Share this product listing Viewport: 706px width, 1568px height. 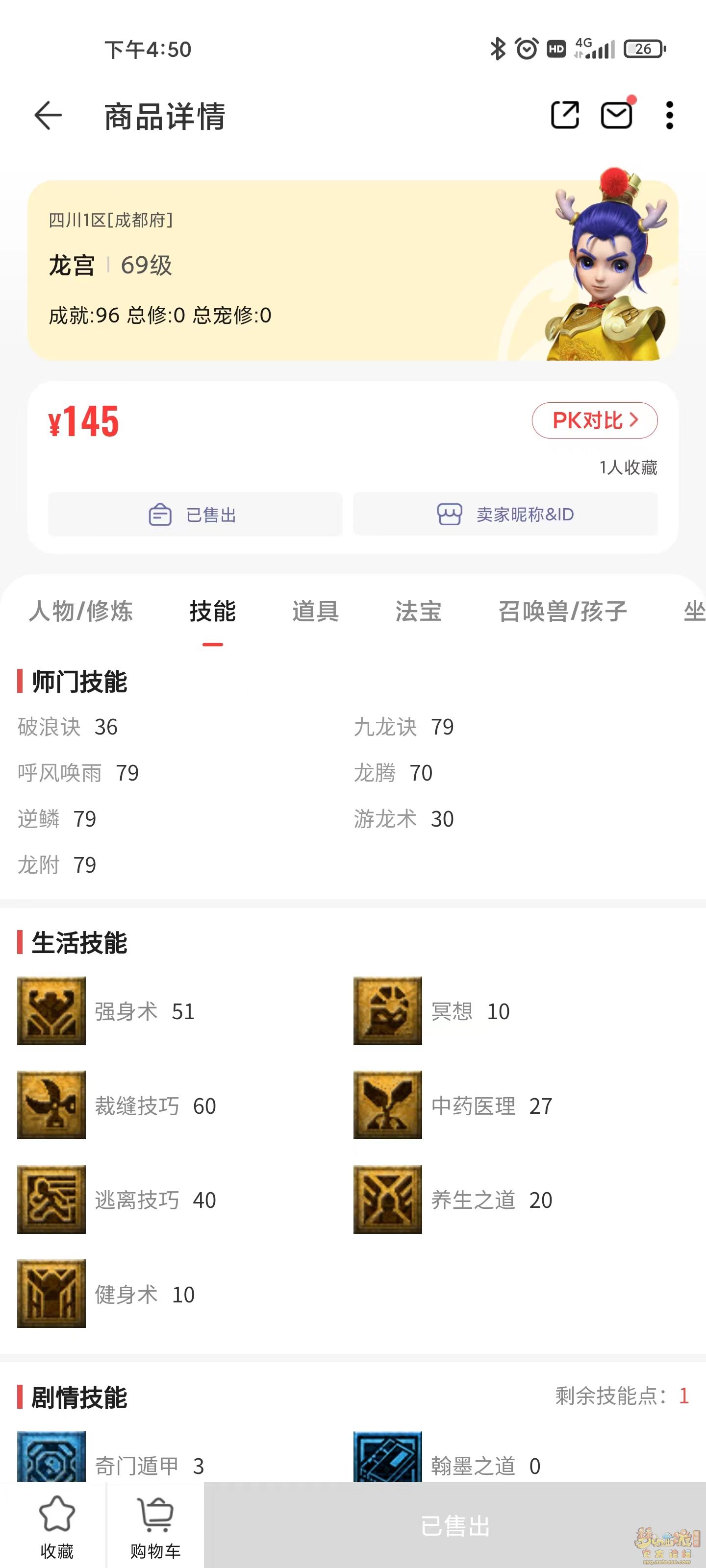[564, 115]
